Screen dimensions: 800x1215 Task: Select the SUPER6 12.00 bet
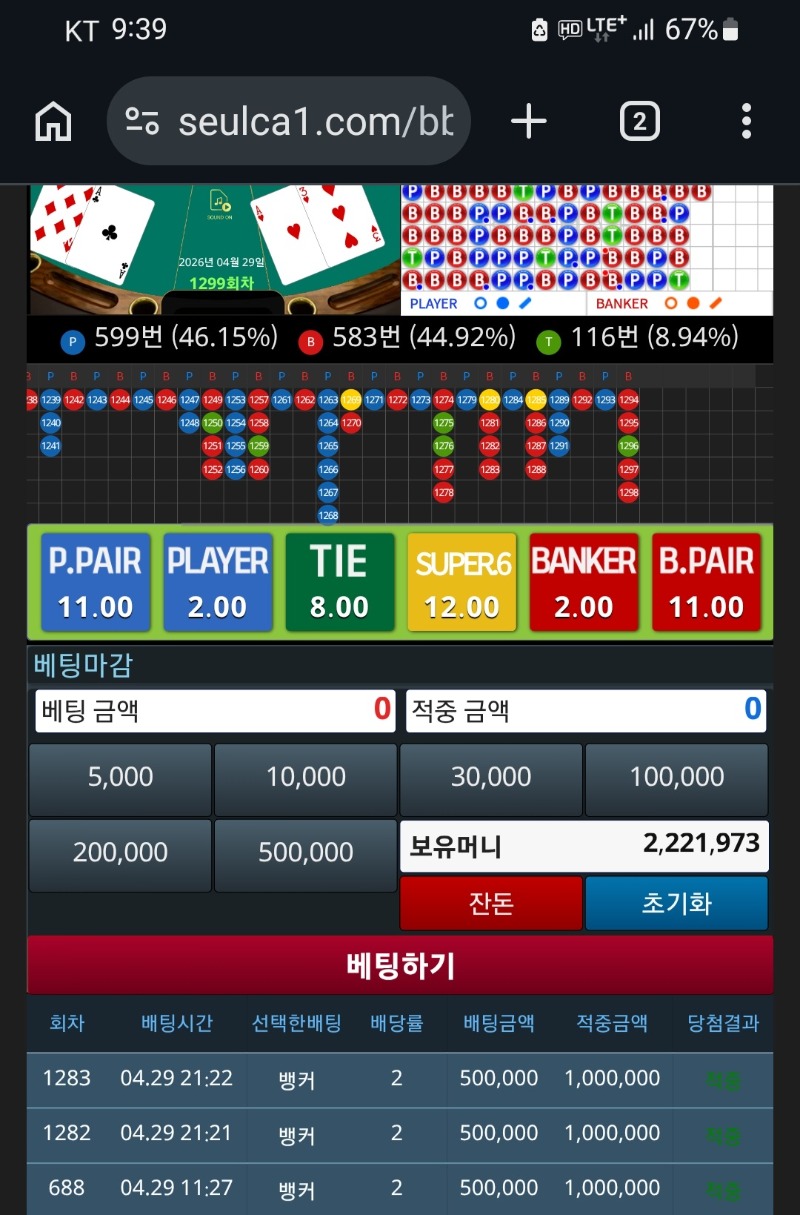click(x=462, y=582)
